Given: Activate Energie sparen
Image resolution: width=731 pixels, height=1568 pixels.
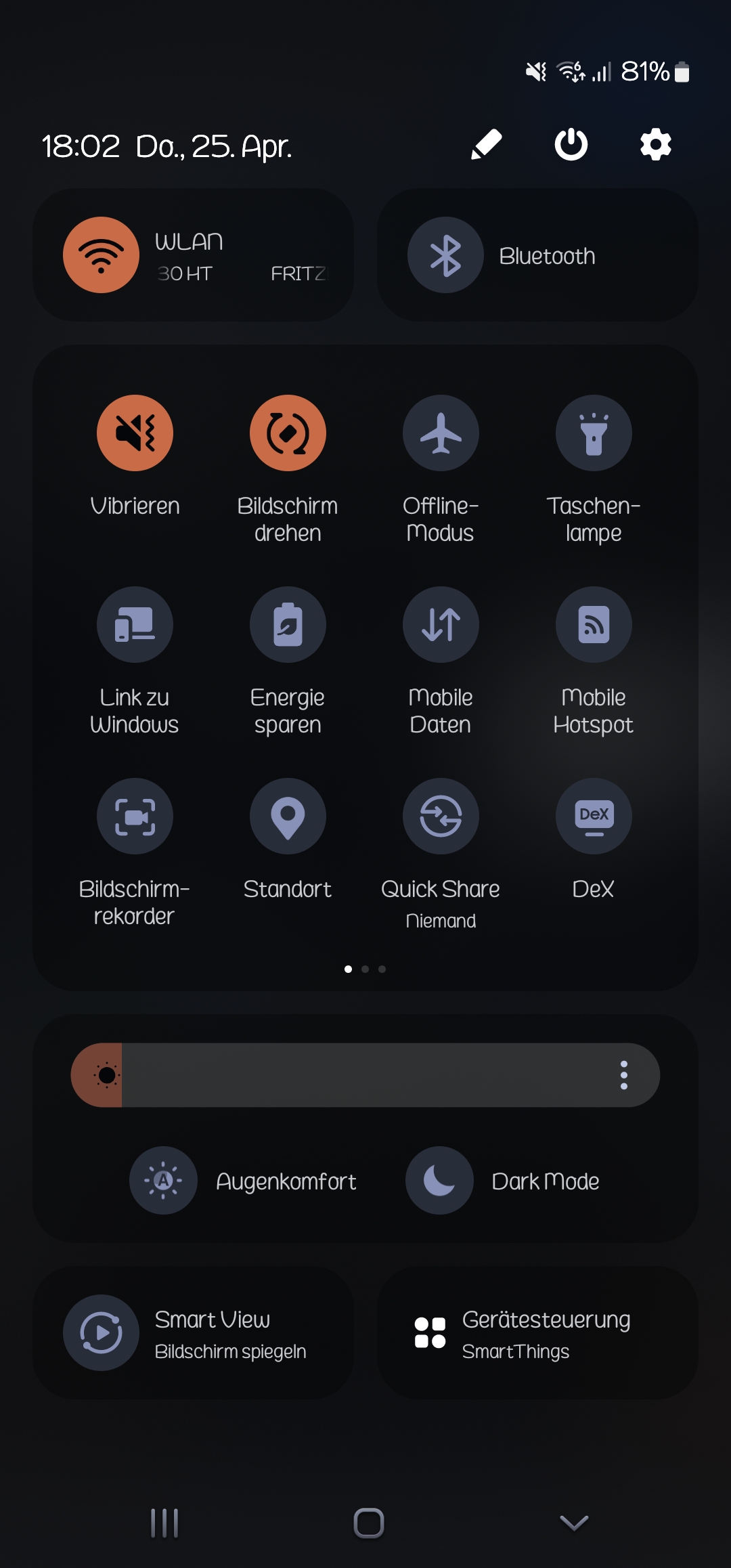Looking at the screenshot, I should 288,625.
